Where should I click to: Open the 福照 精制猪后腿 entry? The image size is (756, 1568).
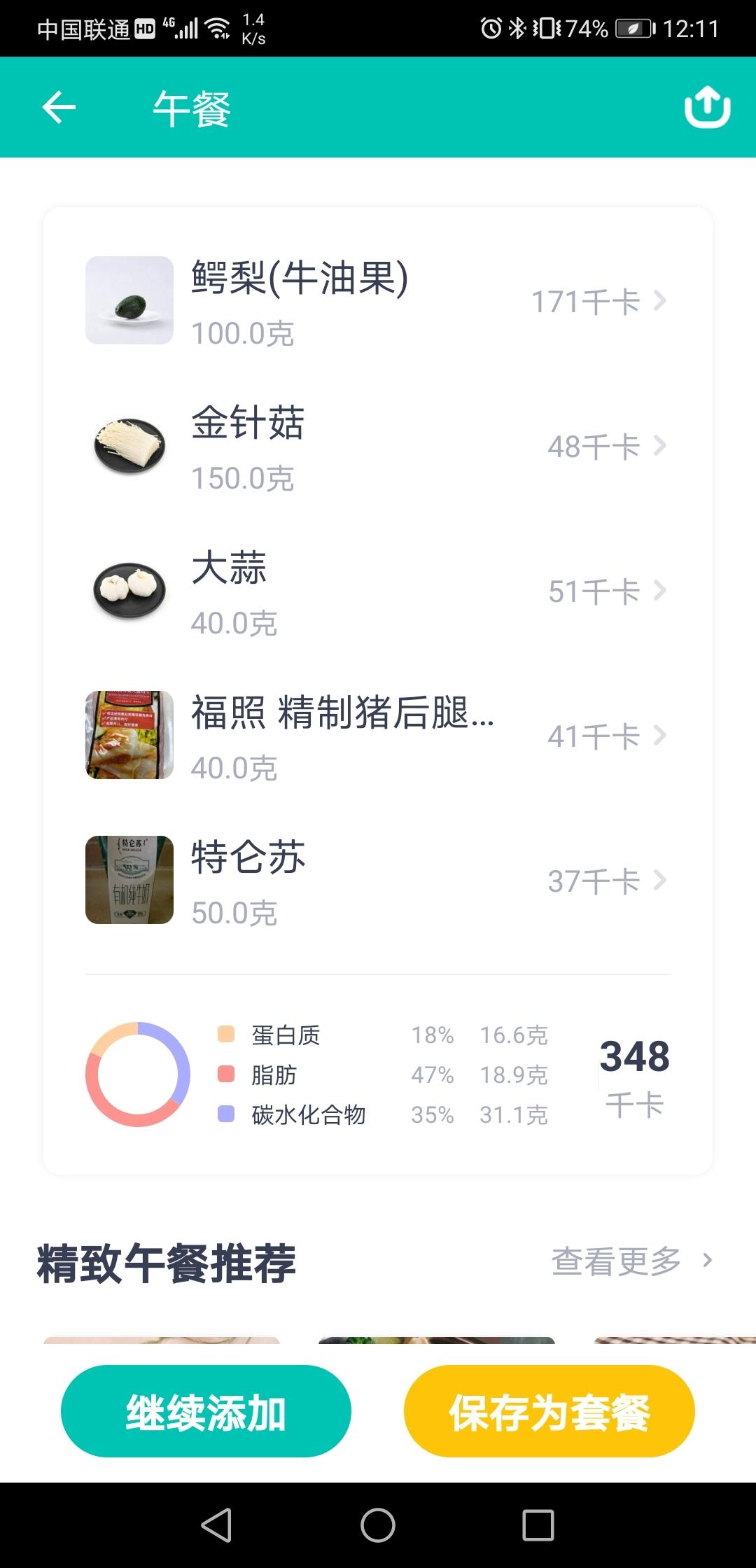[x=377, y=736]
